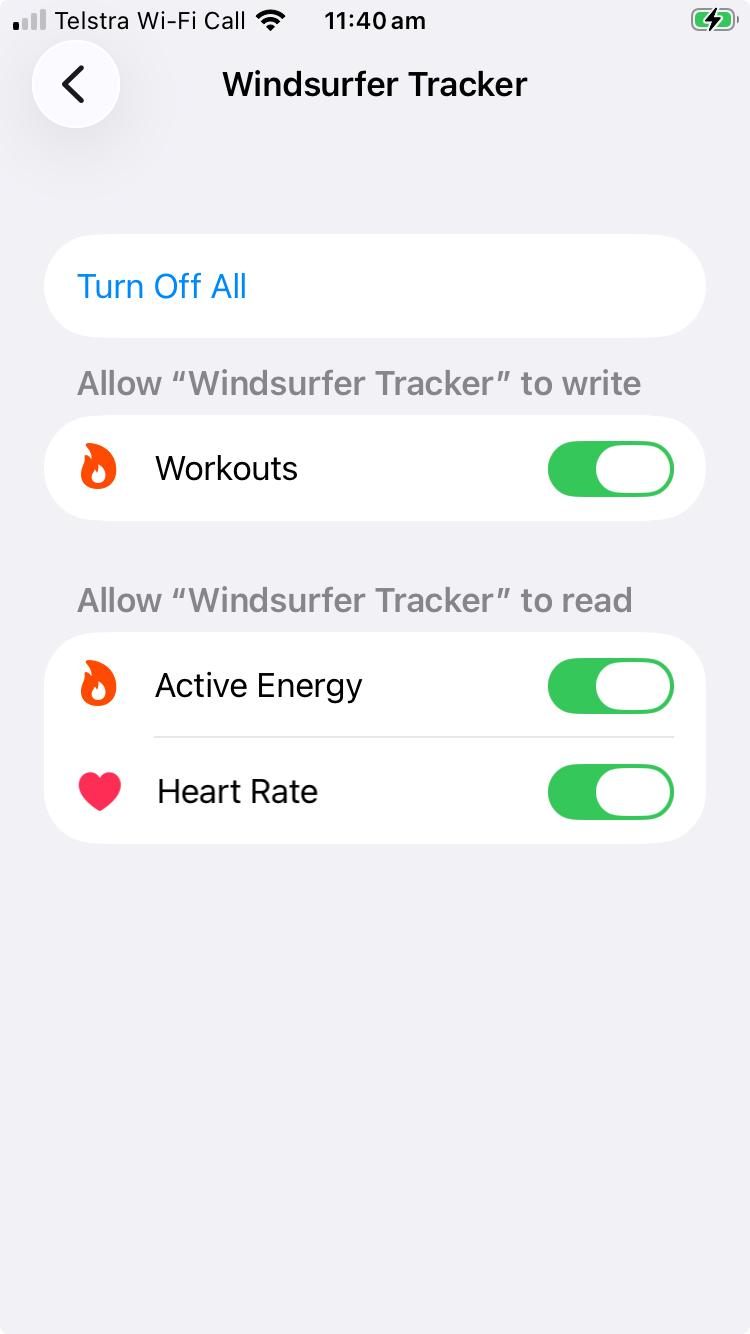The image size is (750, 1334).
Task: Tap the write permissions section header
Action: pos(360,383)
